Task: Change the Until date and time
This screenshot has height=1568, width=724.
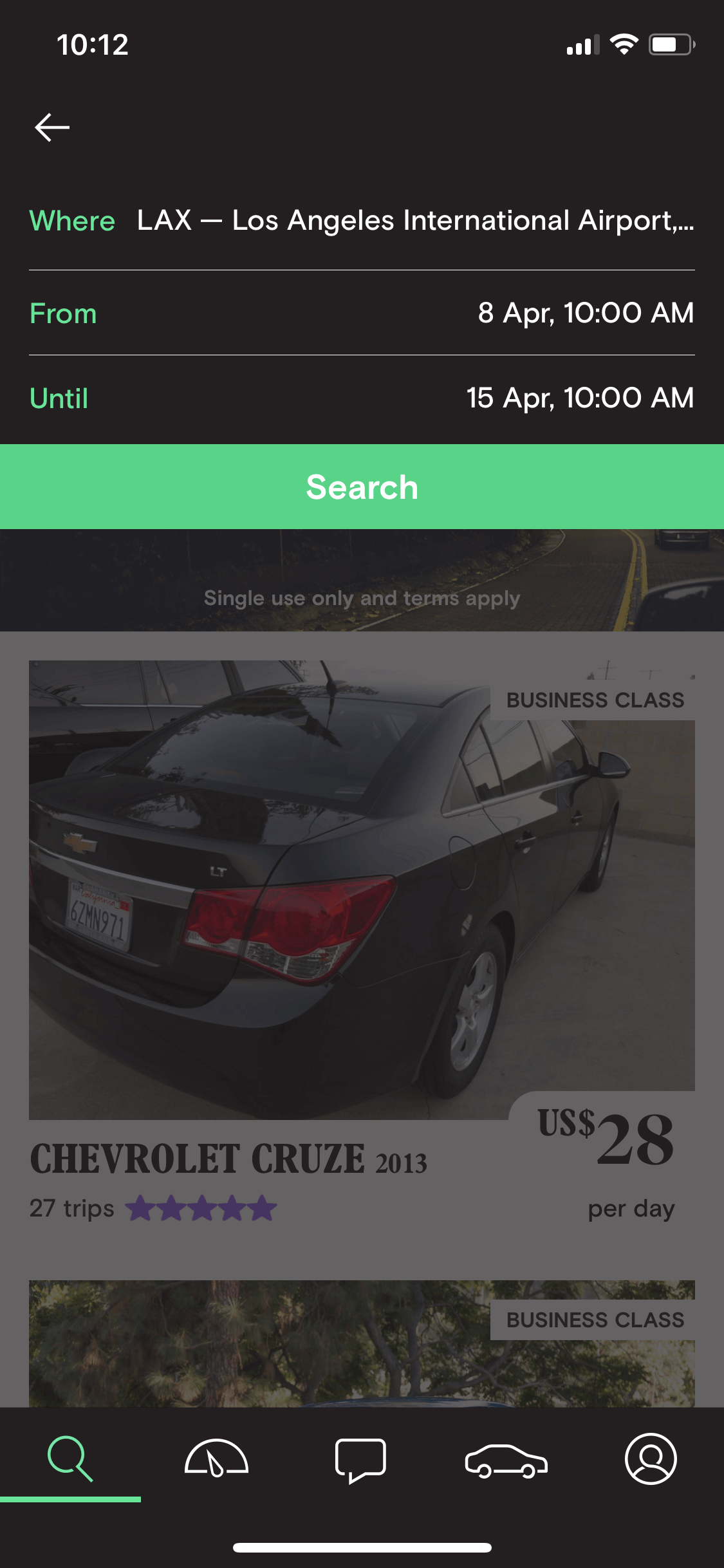Action: pos(362,398)
